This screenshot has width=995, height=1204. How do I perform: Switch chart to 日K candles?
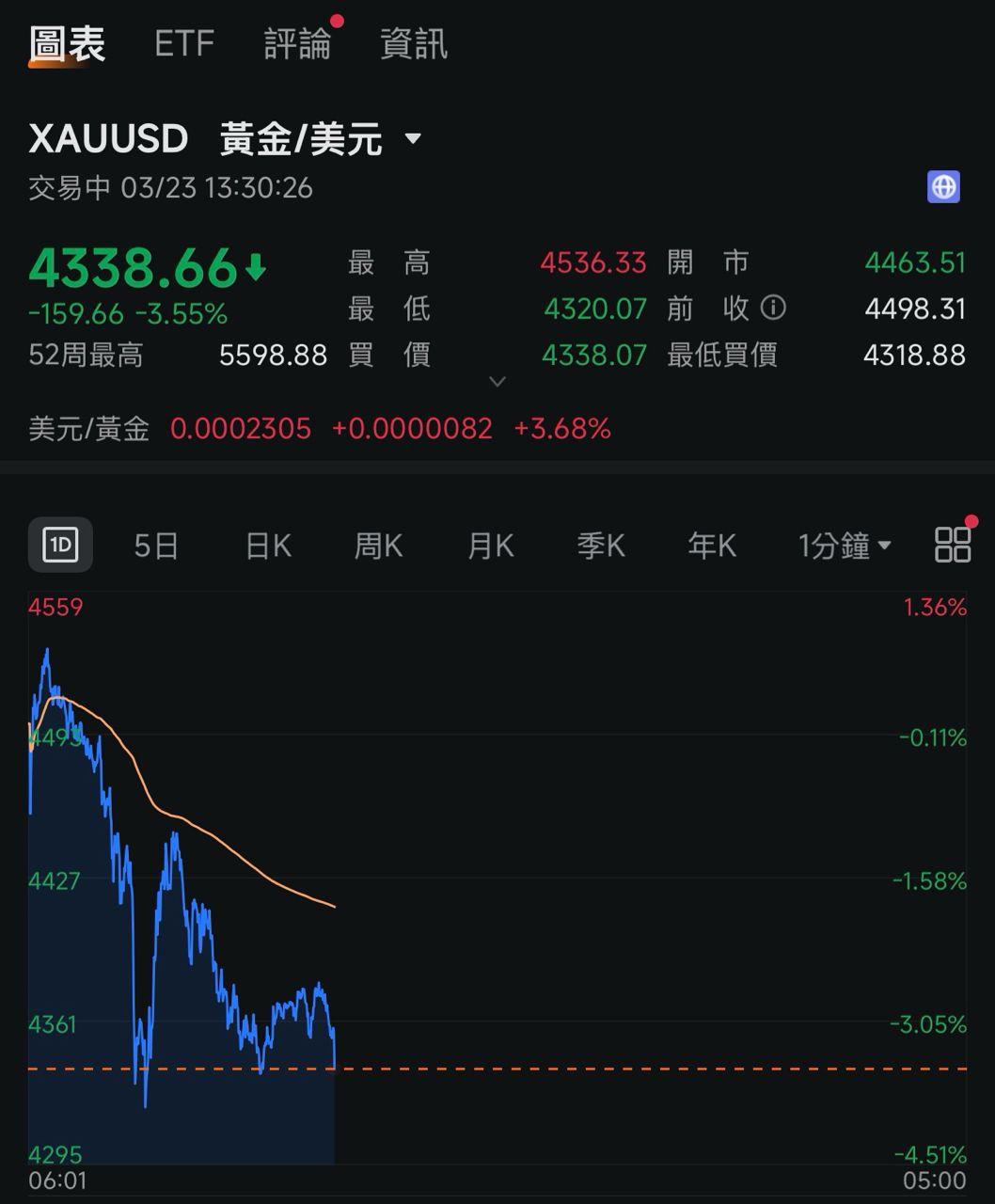point(268,546)
